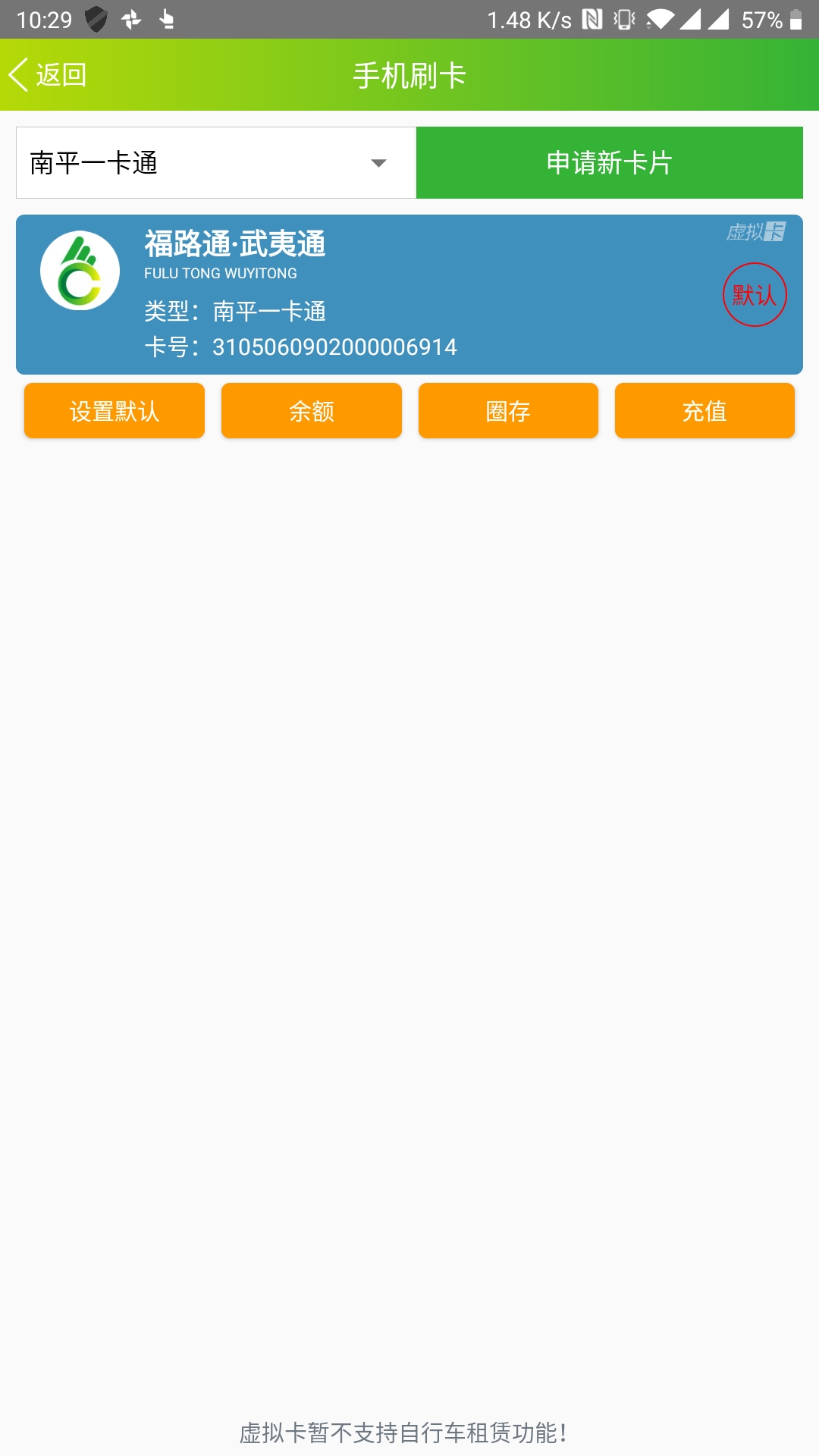Viewport: 819px width, 1456px height.
Task: Go back using the 返回 button
Action: tap(47, 75)
